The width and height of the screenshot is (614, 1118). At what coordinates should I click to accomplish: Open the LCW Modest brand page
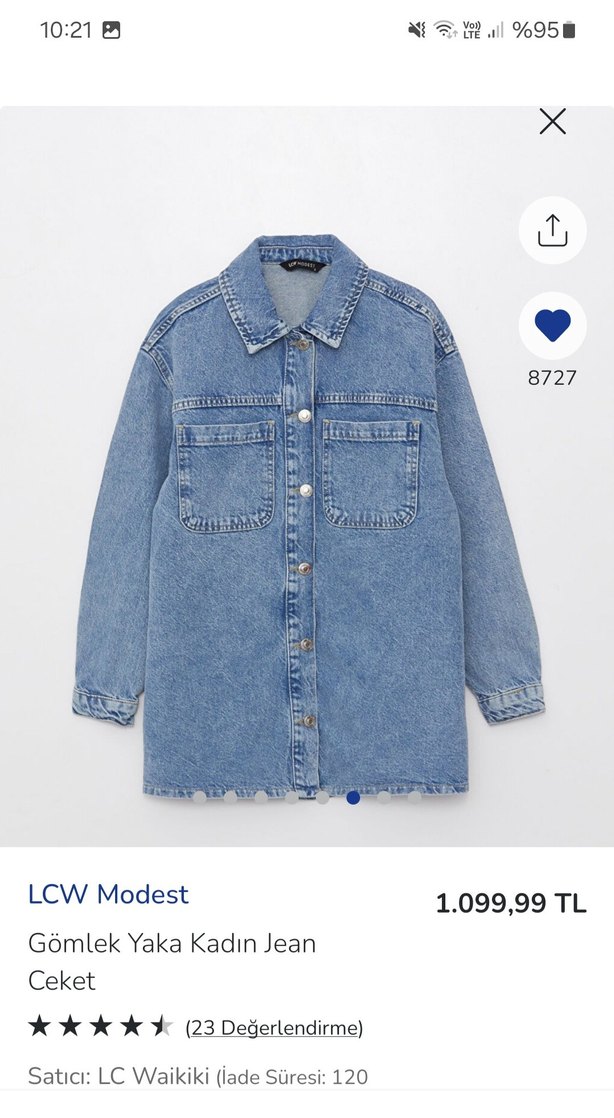(108, 894)
